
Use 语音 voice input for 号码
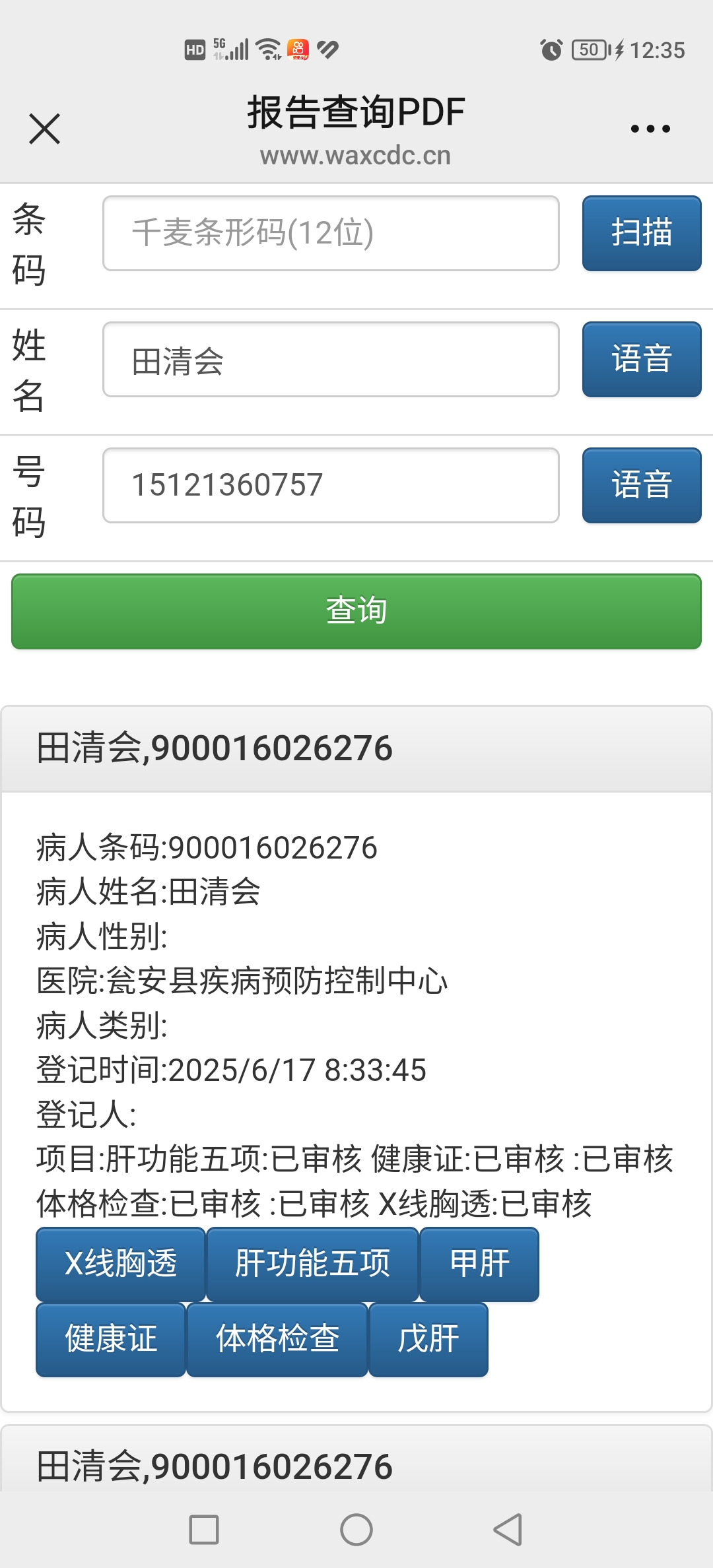point(641,485)
